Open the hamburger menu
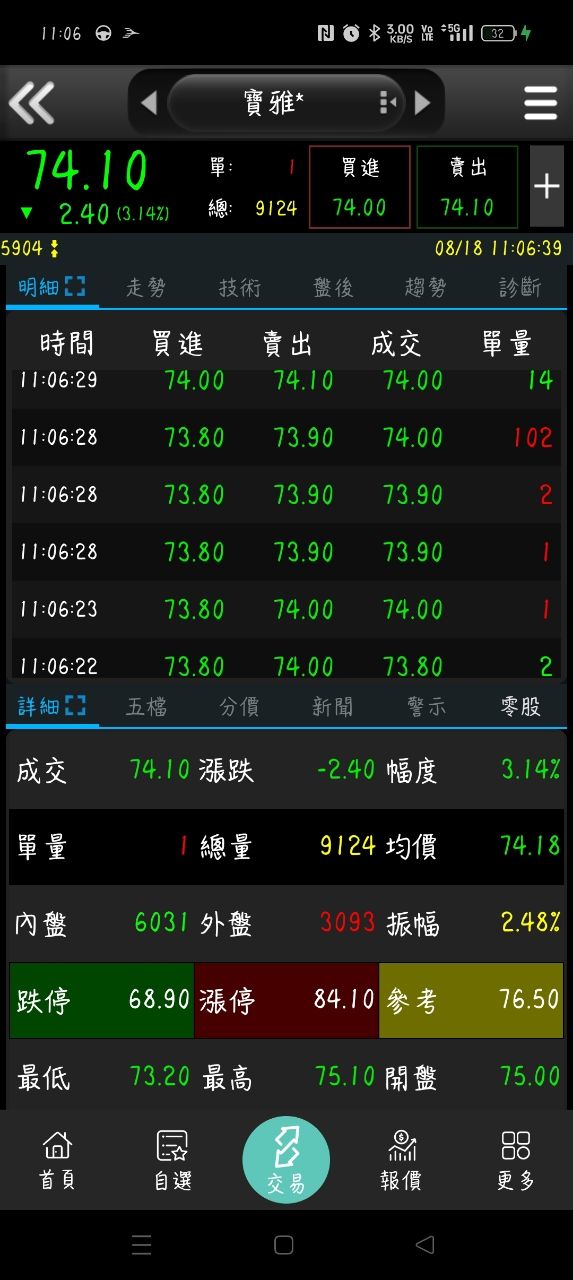573x1280 pixels. (540, 102)
